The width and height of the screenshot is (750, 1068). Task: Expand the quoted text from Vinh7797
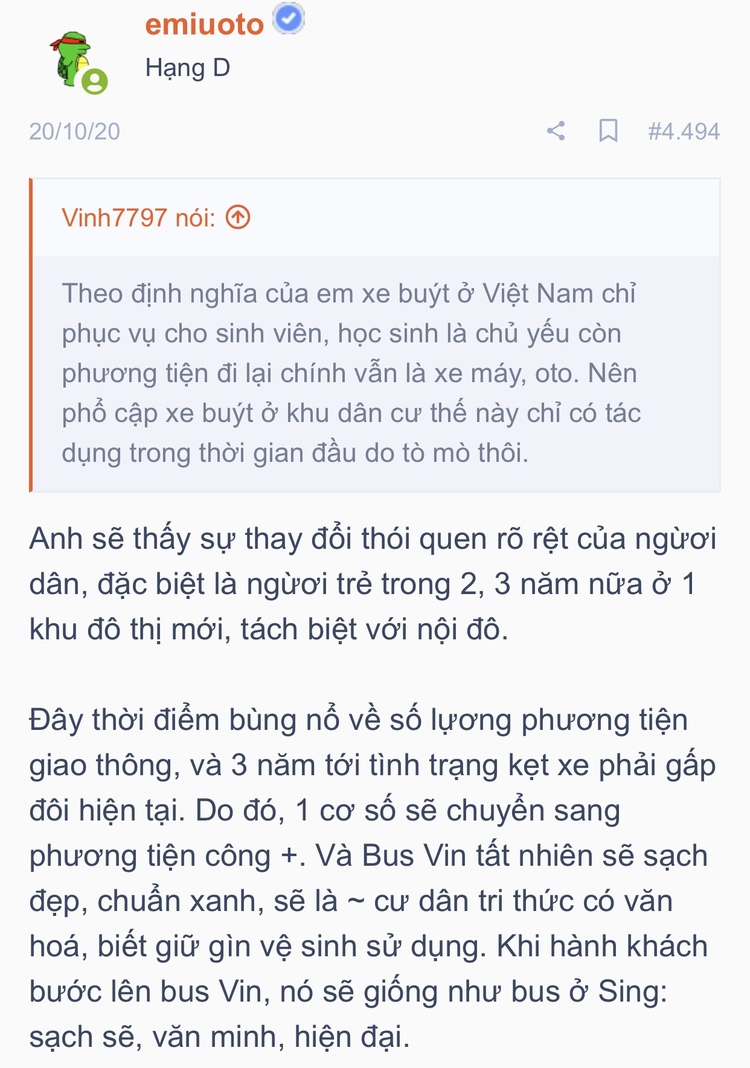(x=375, y=373)
